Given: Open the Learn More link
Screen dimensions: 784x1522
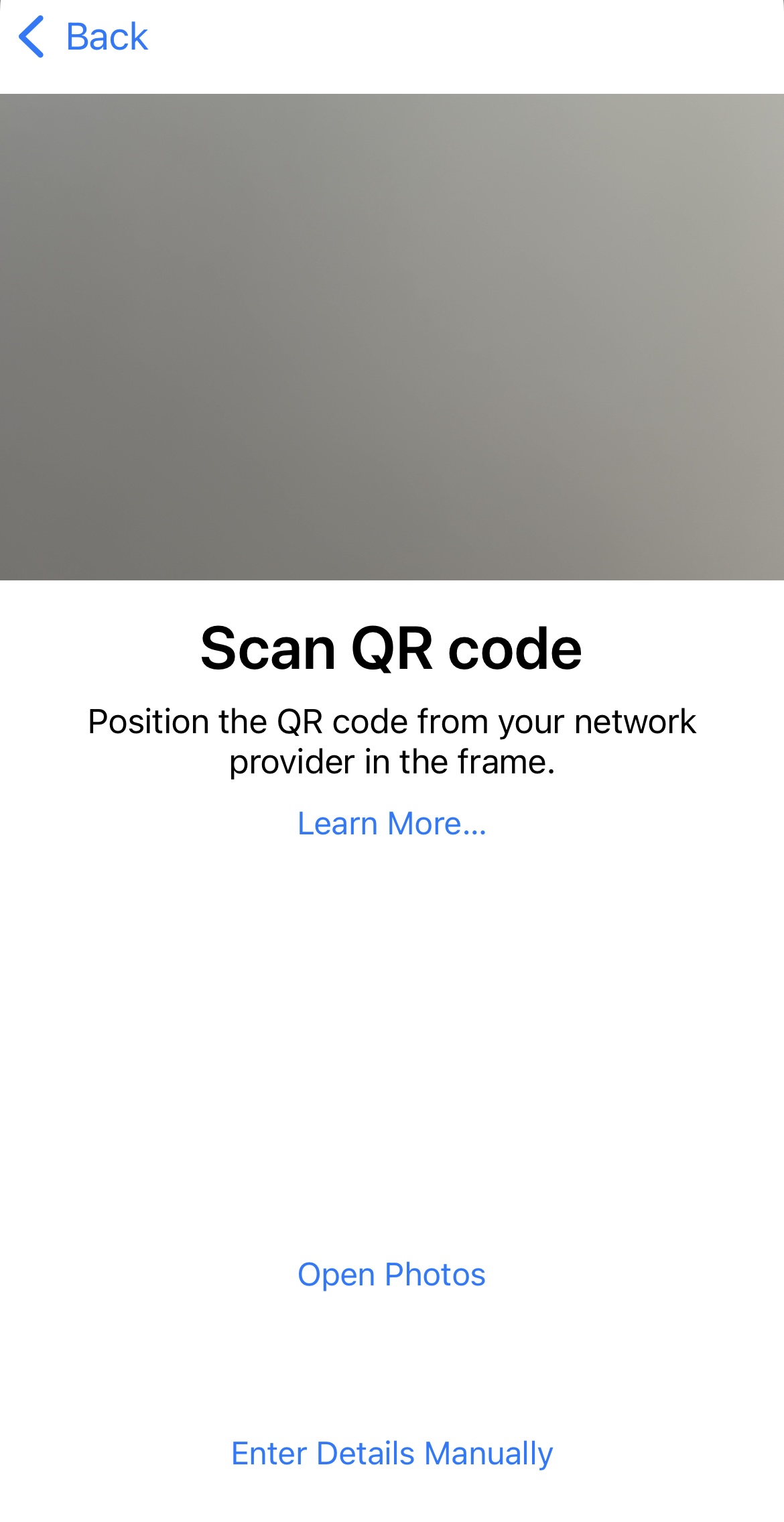Looking at the screenshot, I should (392, 824).
